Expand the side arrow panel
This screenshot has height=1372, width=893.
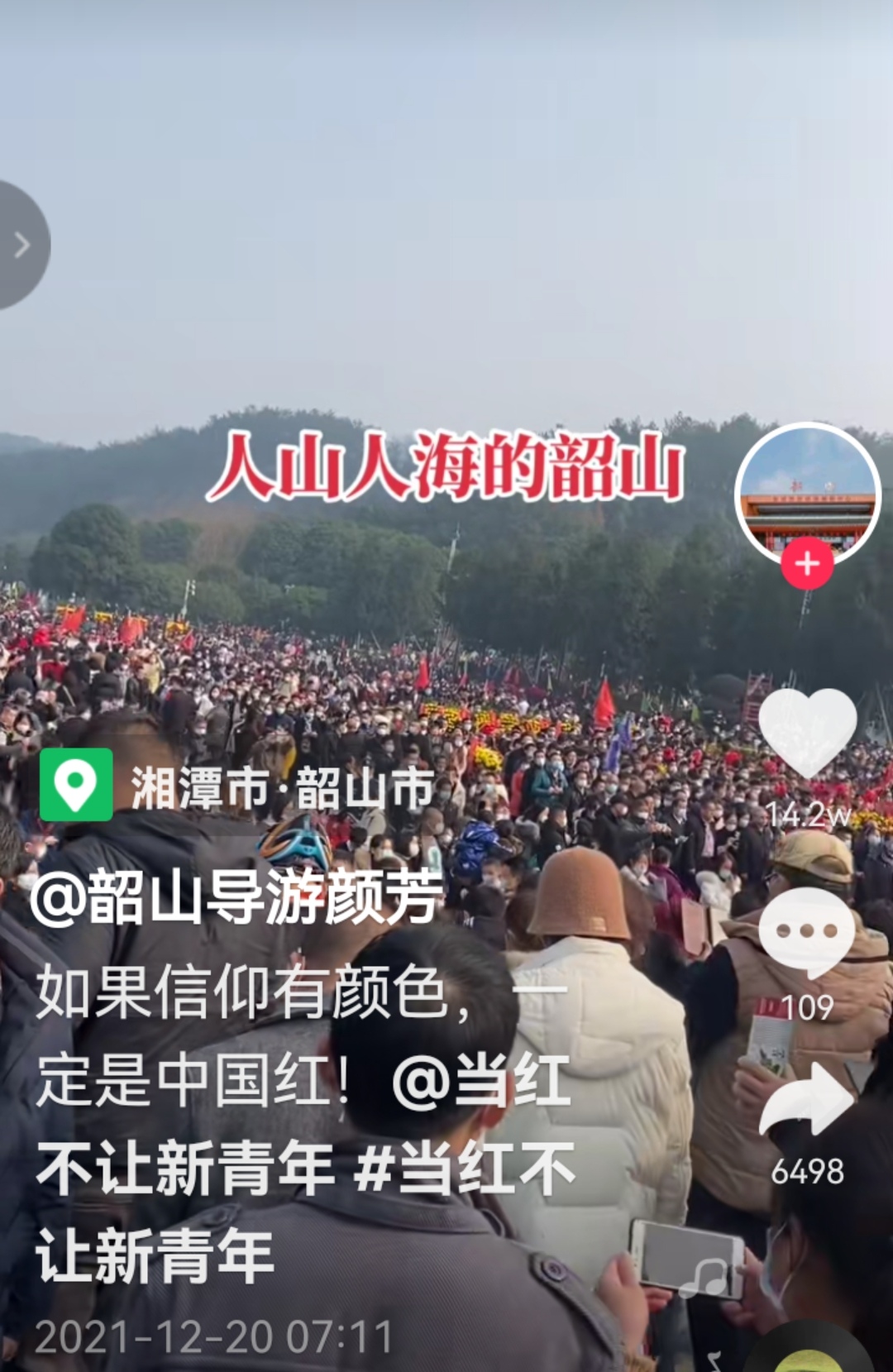[x=22, y=245]
